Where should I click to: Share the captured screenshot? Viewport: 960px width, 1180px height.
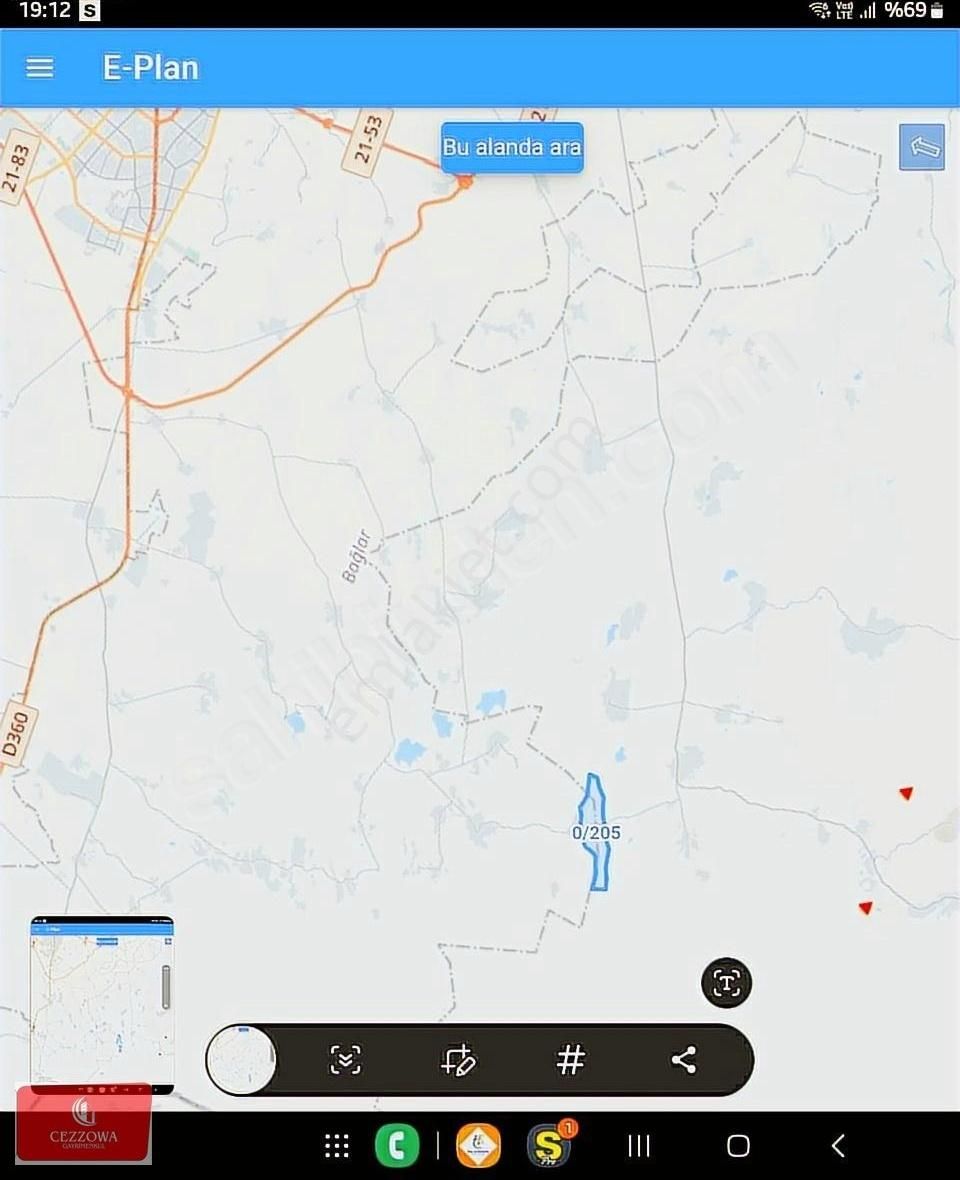pos(684,1060)
